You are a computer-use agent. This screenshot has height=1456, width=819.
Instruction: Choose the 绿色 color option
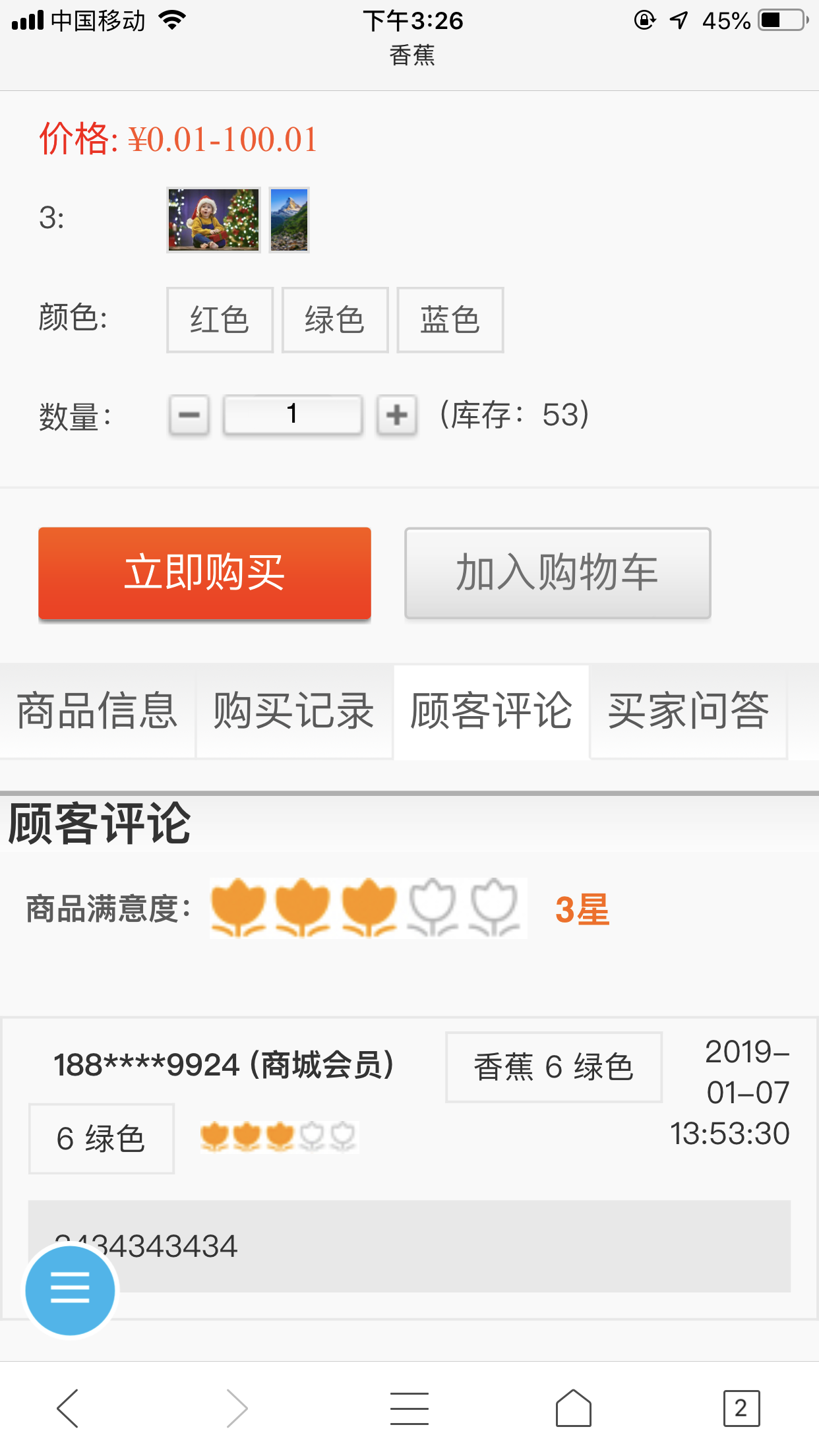[x=335, y=320]
